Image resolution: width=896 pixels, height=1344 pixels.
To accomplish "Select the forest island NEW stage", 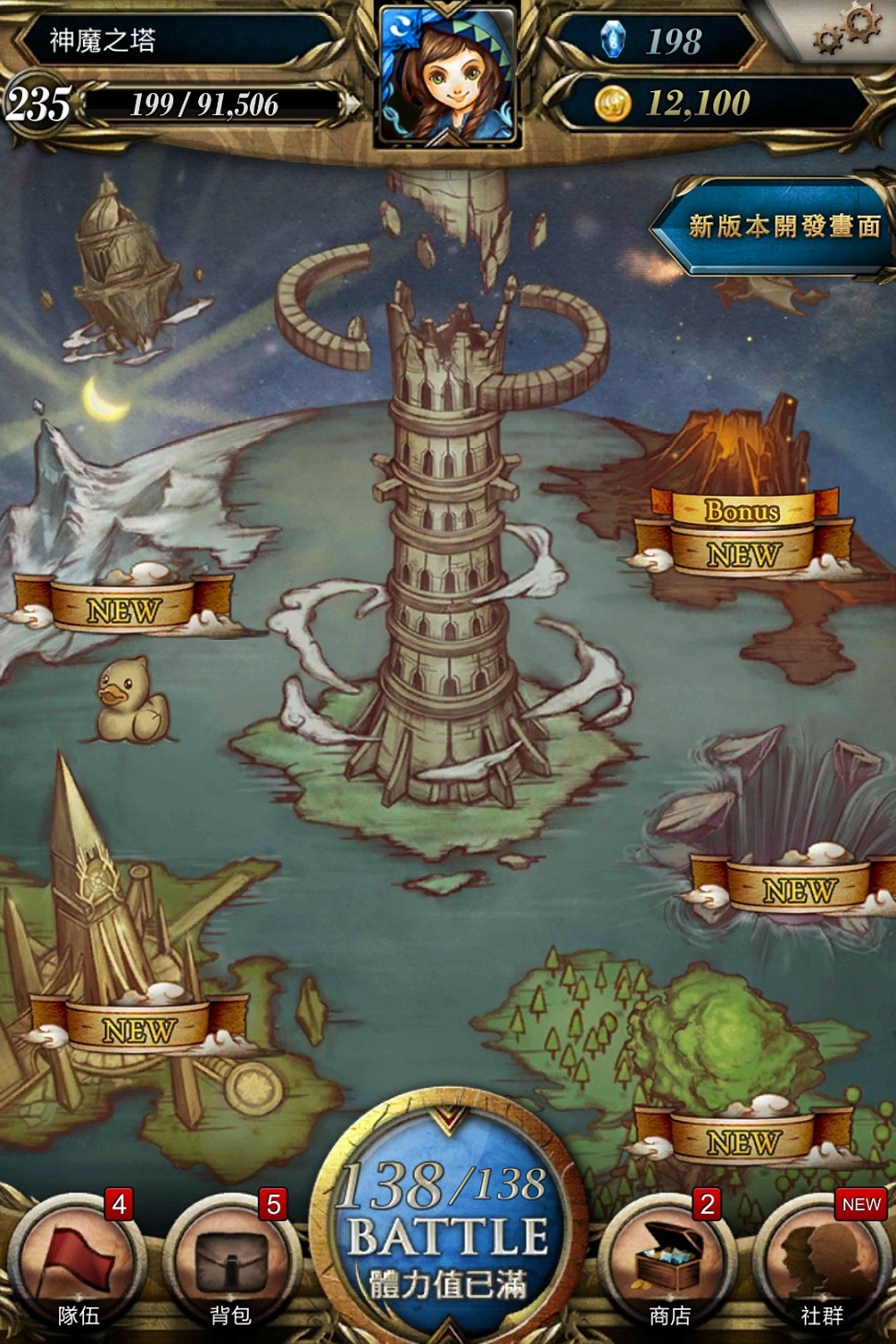I will pos(743,1141).
